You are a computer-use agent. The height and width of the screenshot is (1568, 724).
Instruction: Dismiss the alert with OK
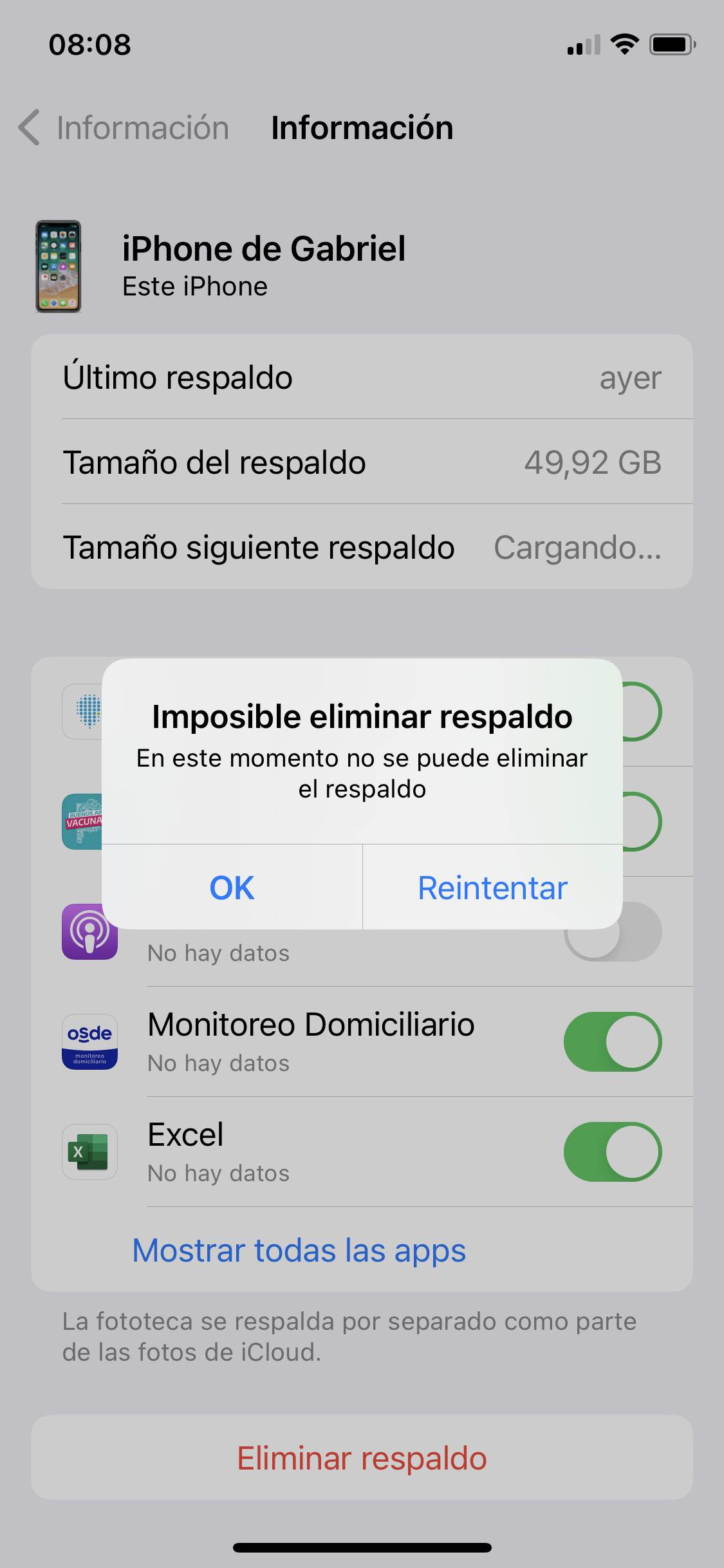[x=232, y=888]
